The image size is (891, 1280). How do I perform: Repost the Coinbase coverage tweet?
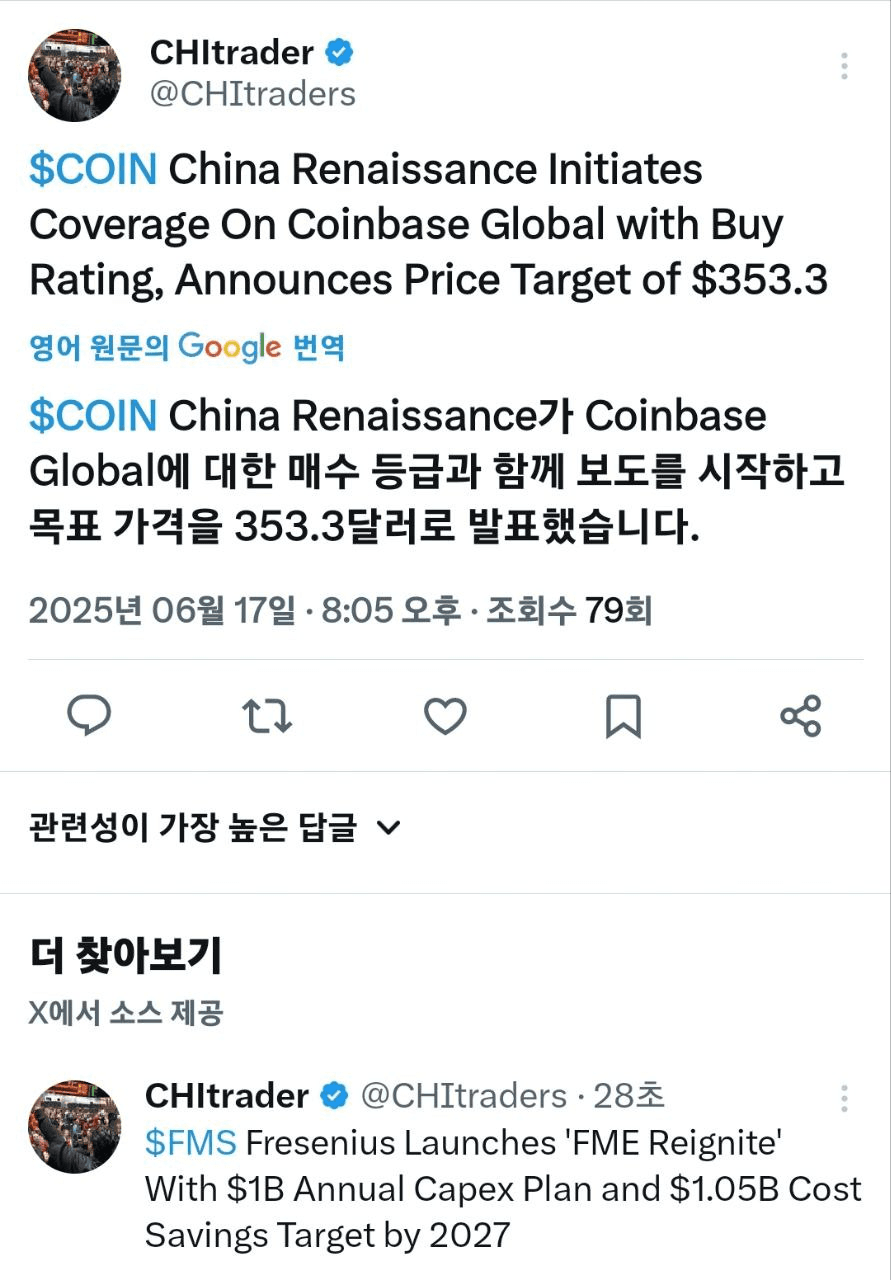point(267,716)
